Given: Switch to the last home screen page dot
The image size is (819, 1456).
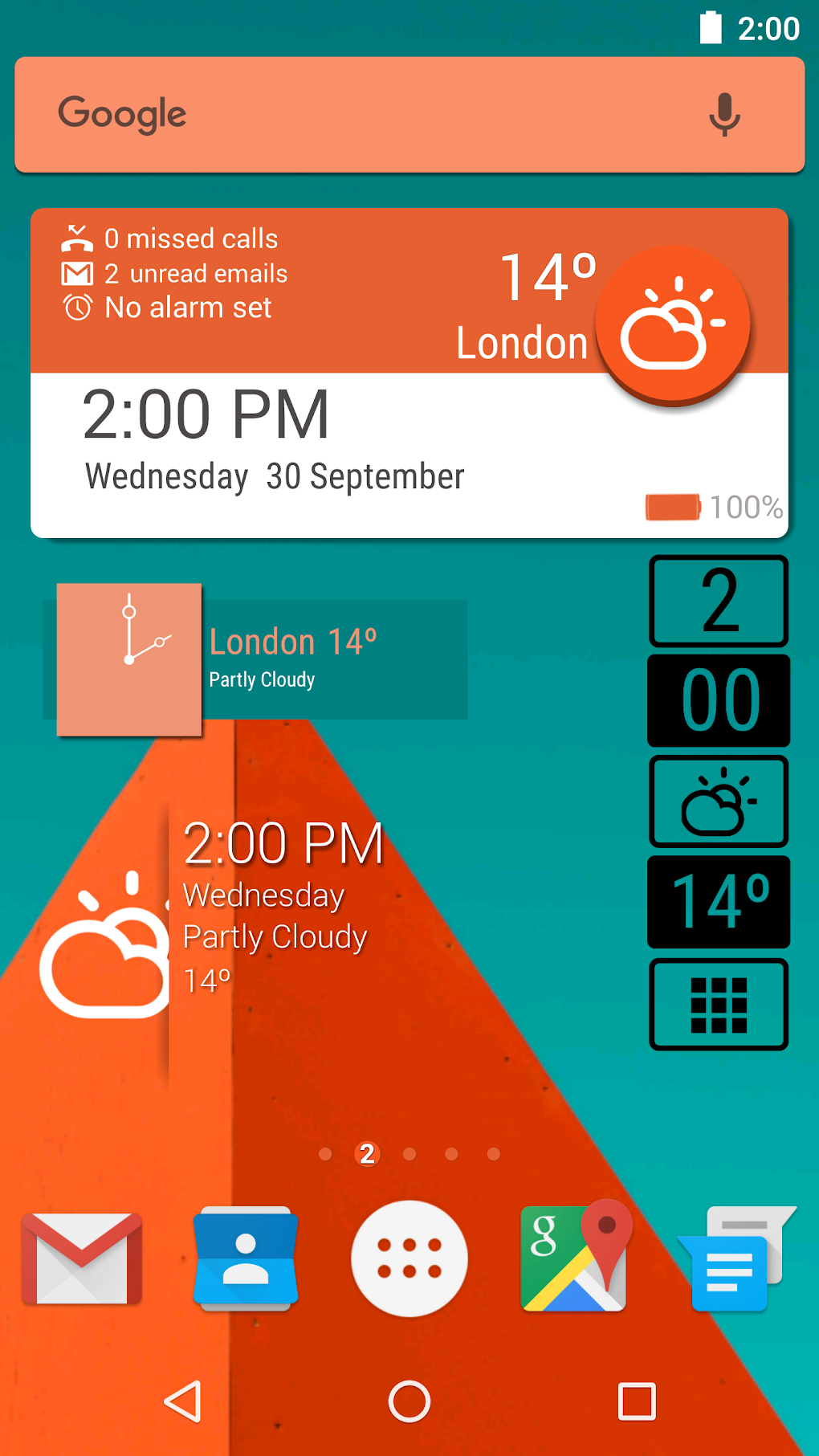Looking at the screenshot, I should (x=494, y=1153).
